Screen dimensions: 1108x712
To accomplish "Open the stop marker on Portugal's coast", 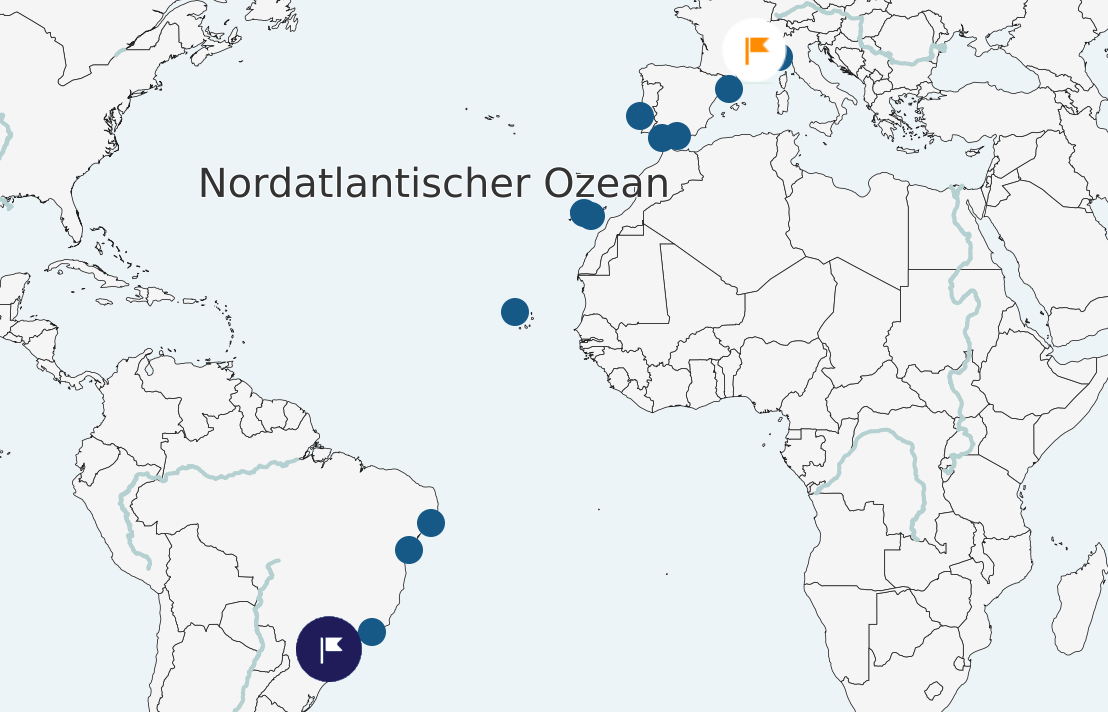I will (x=640, y=116).
